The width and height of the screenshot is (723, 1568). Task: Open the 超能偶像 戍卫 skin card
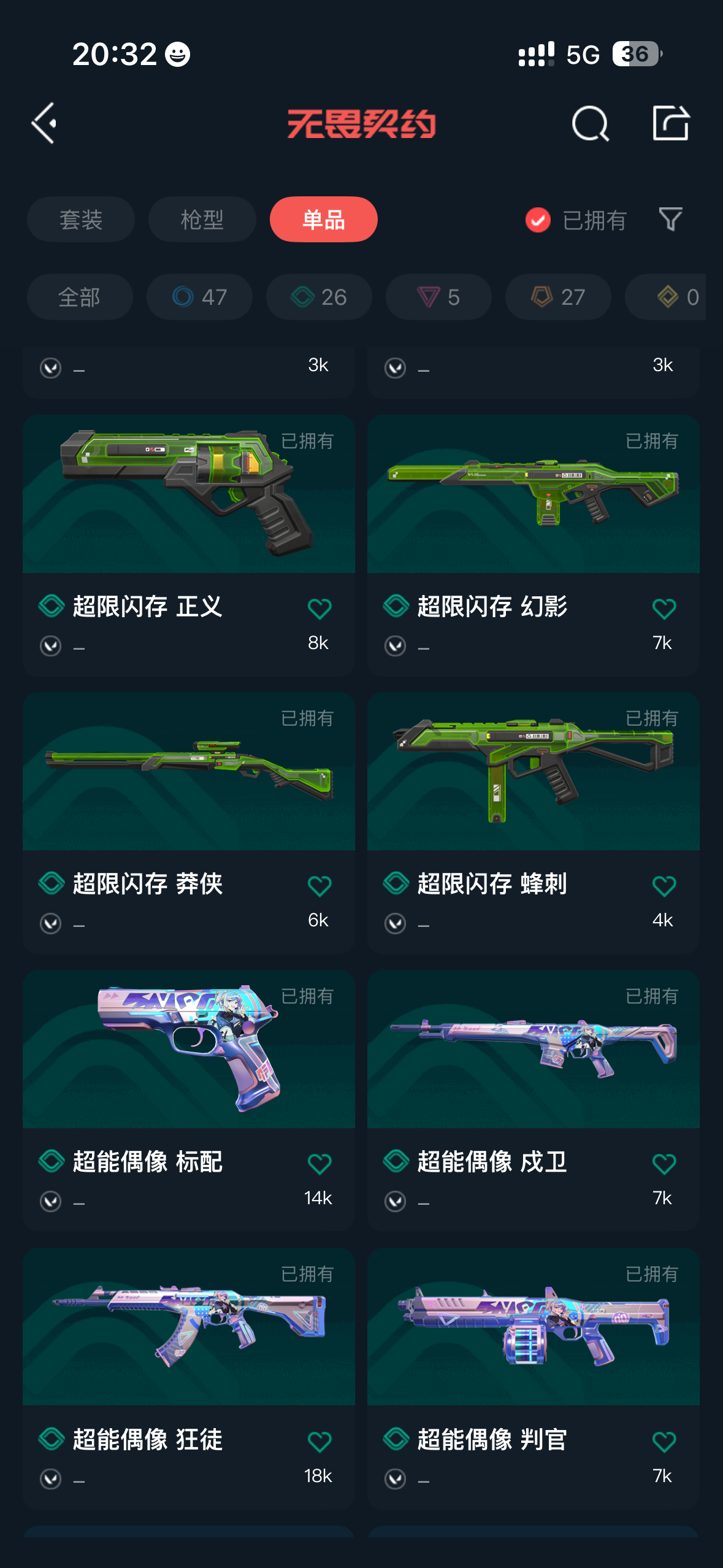pyautogui.click(x=534, y=1101)
